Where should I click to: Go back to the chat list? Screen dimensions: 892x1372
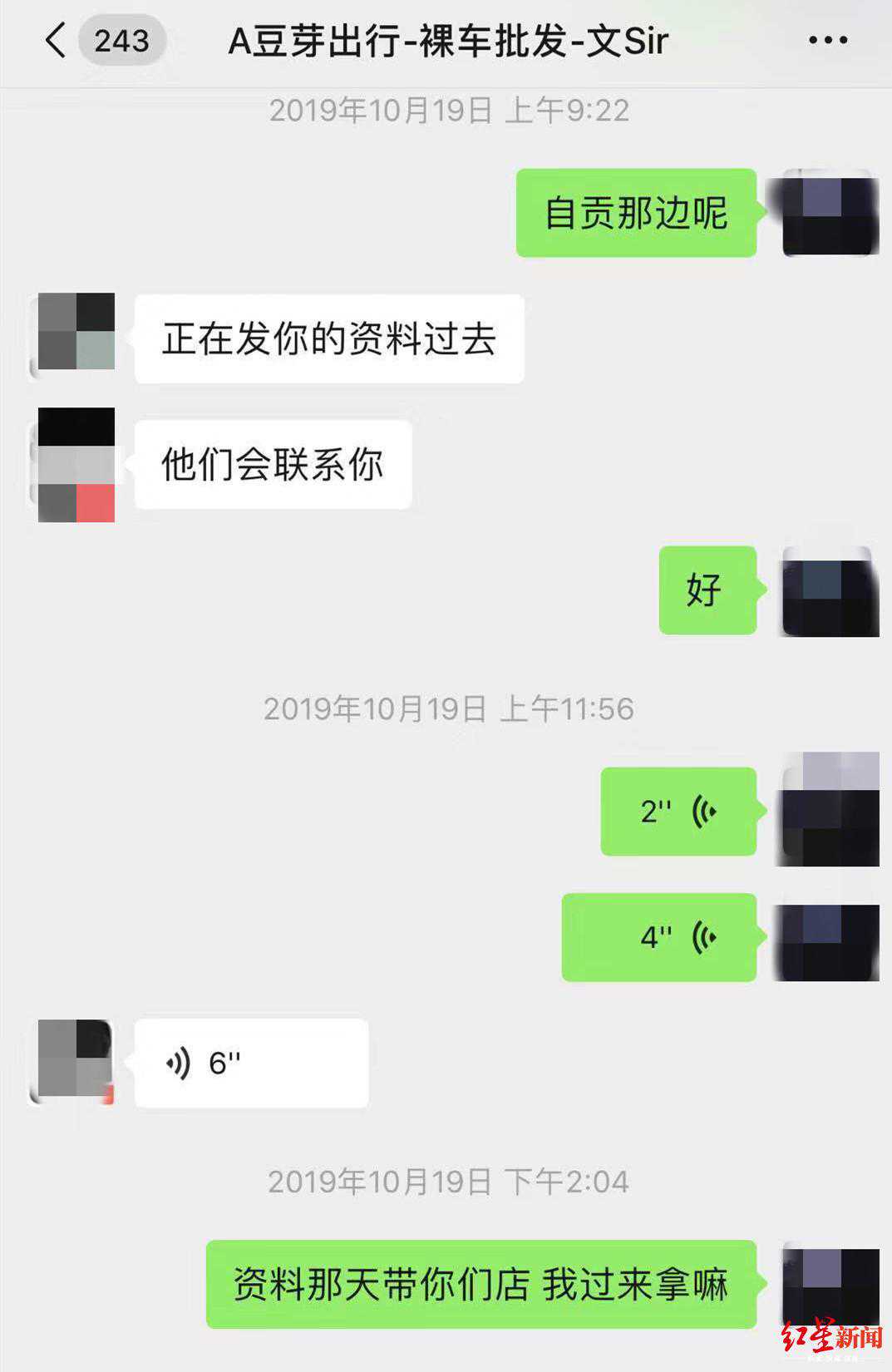pos(57,40)
